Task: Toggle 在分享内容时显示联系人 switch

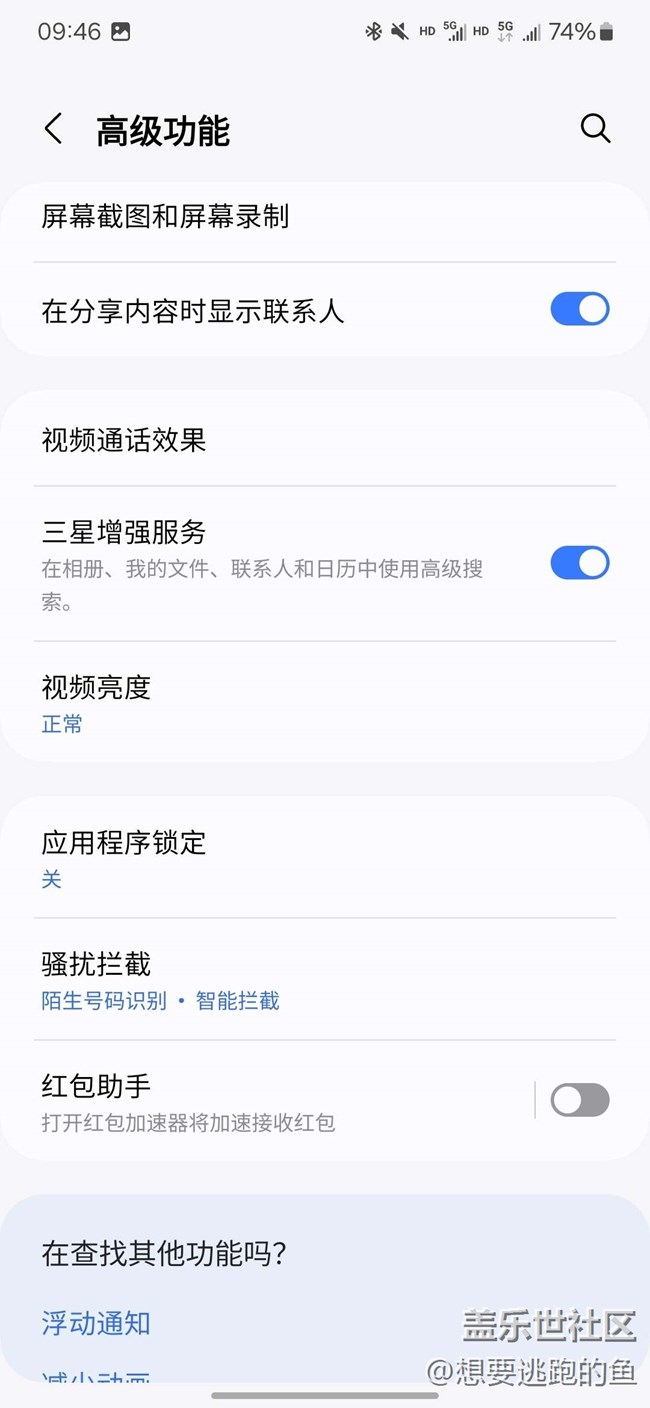Action: [x=579, y=309]
